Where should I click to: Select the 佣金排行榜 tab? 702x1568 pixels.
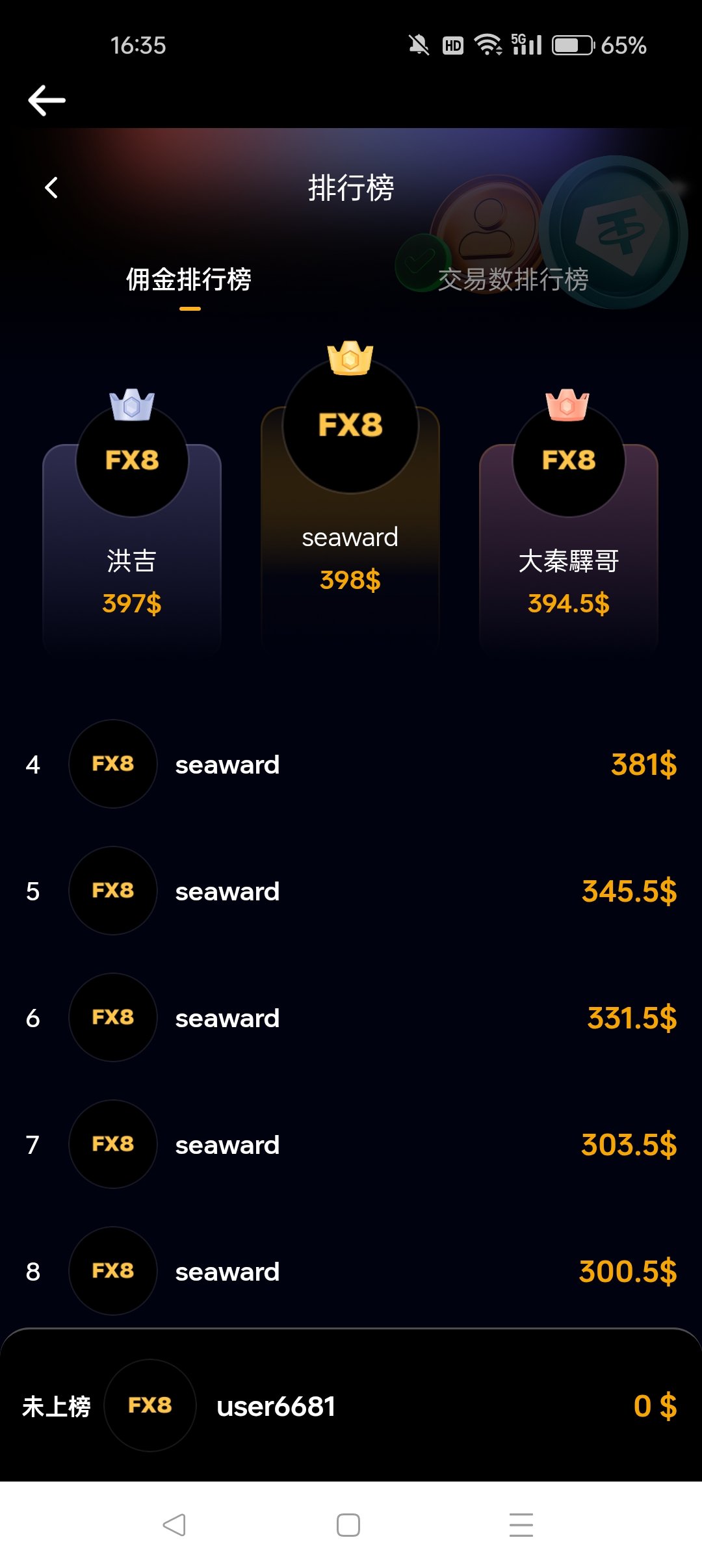click(x=189, y=280)
